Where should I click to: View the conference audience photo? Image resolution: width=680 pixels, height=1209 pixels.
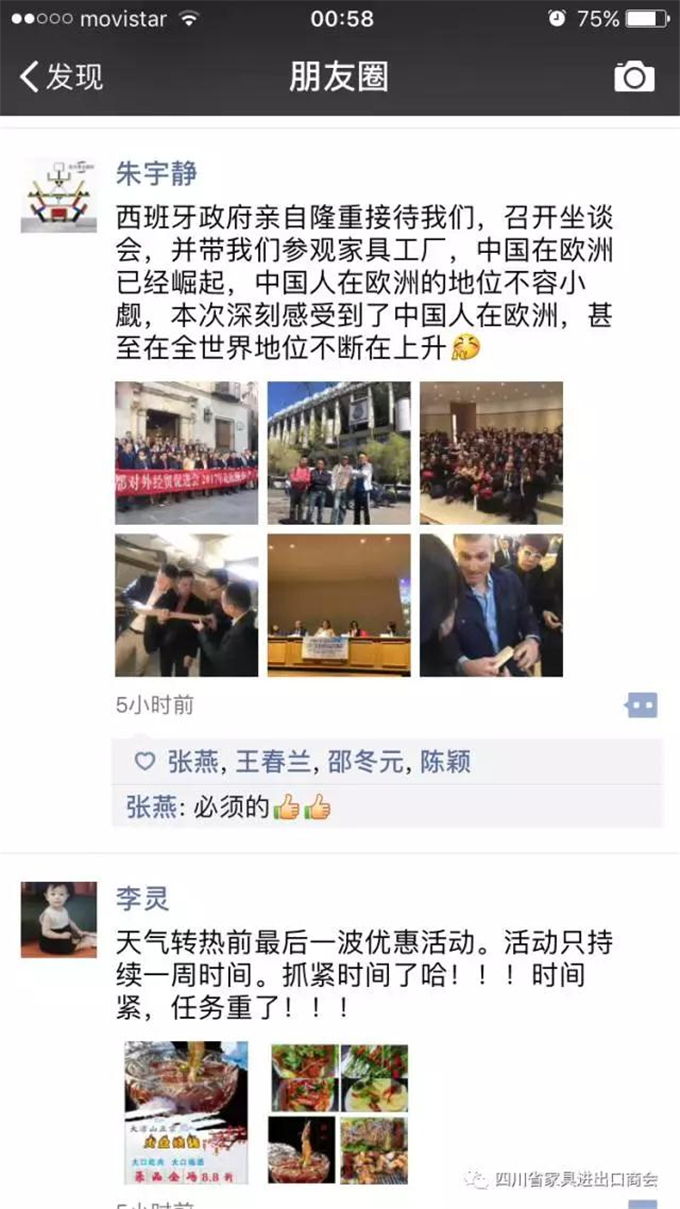point(491,453)
